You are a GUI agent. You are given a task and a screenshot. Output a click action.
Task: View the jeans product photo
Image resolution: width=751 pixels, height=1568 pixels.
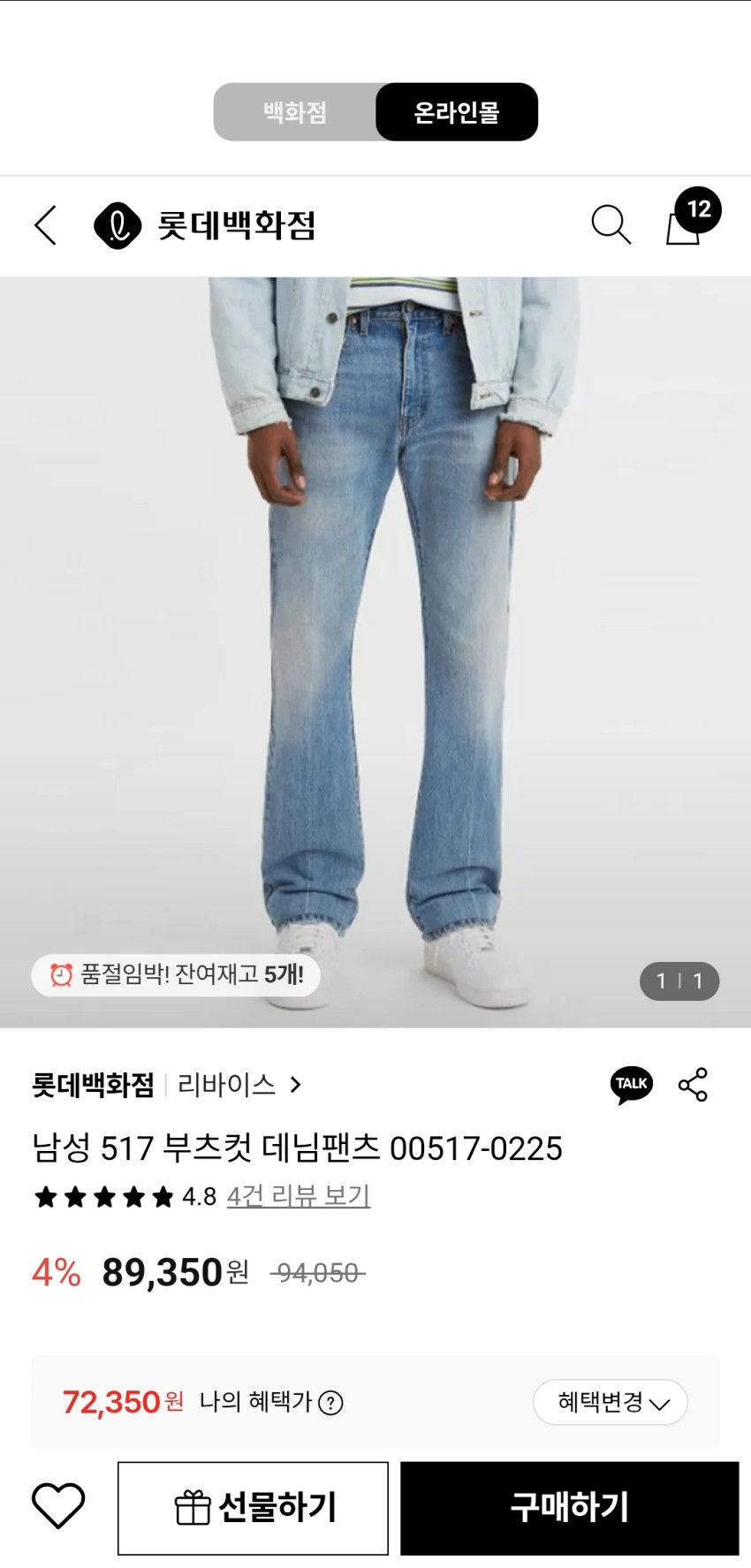(x=375, y=618)
